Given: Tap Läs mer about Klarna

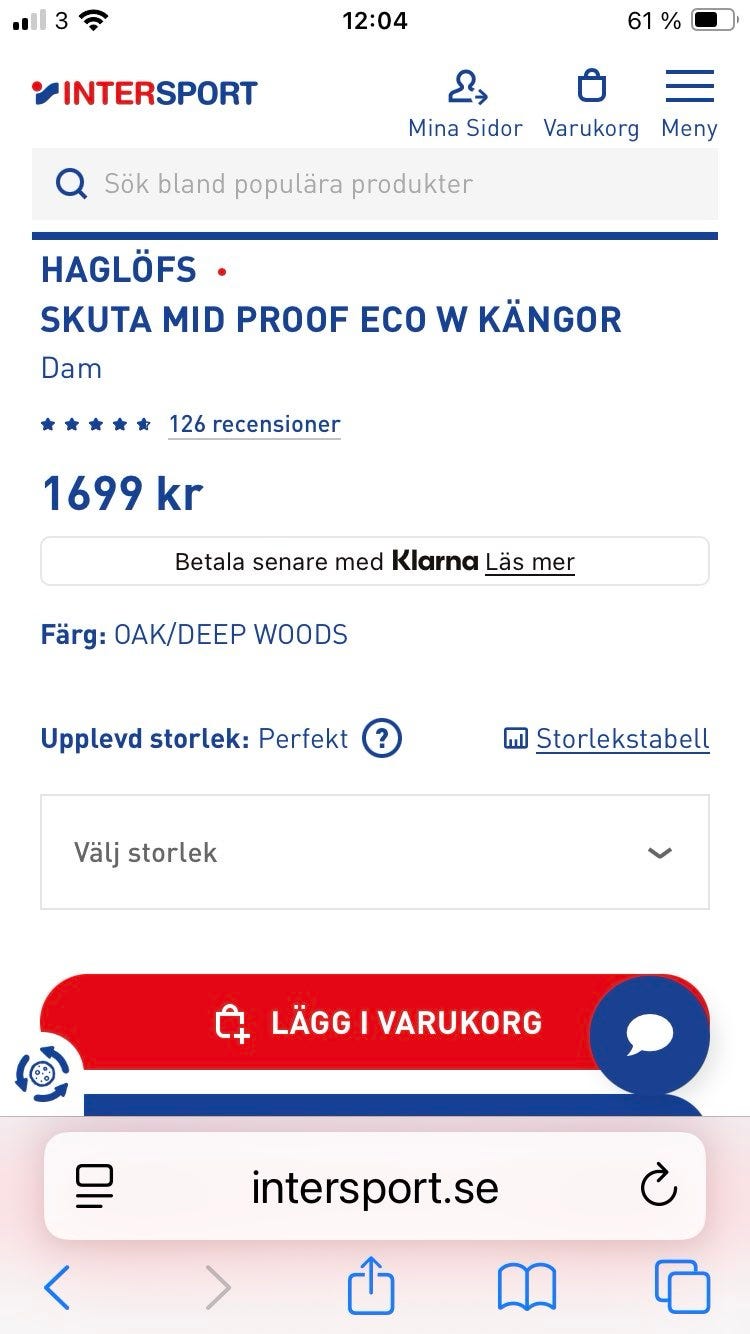Looking at the screenshot, I should [530, 562].
